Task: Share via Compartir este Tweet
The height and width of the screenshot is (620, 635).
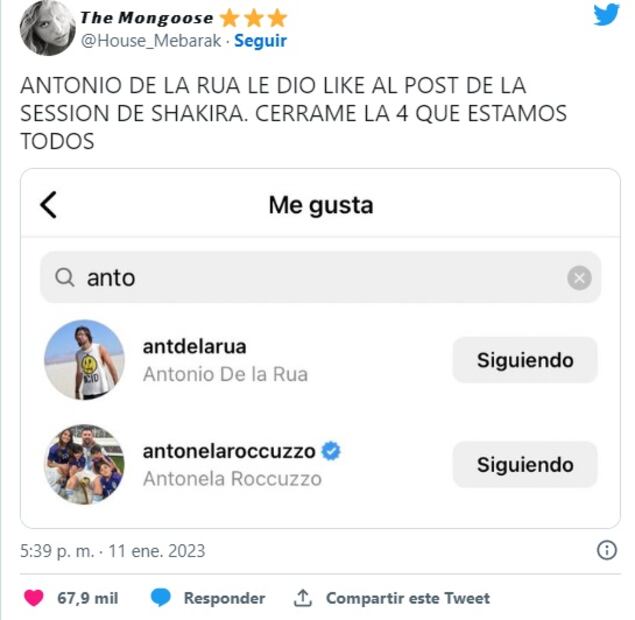Action: pos(392,598)
